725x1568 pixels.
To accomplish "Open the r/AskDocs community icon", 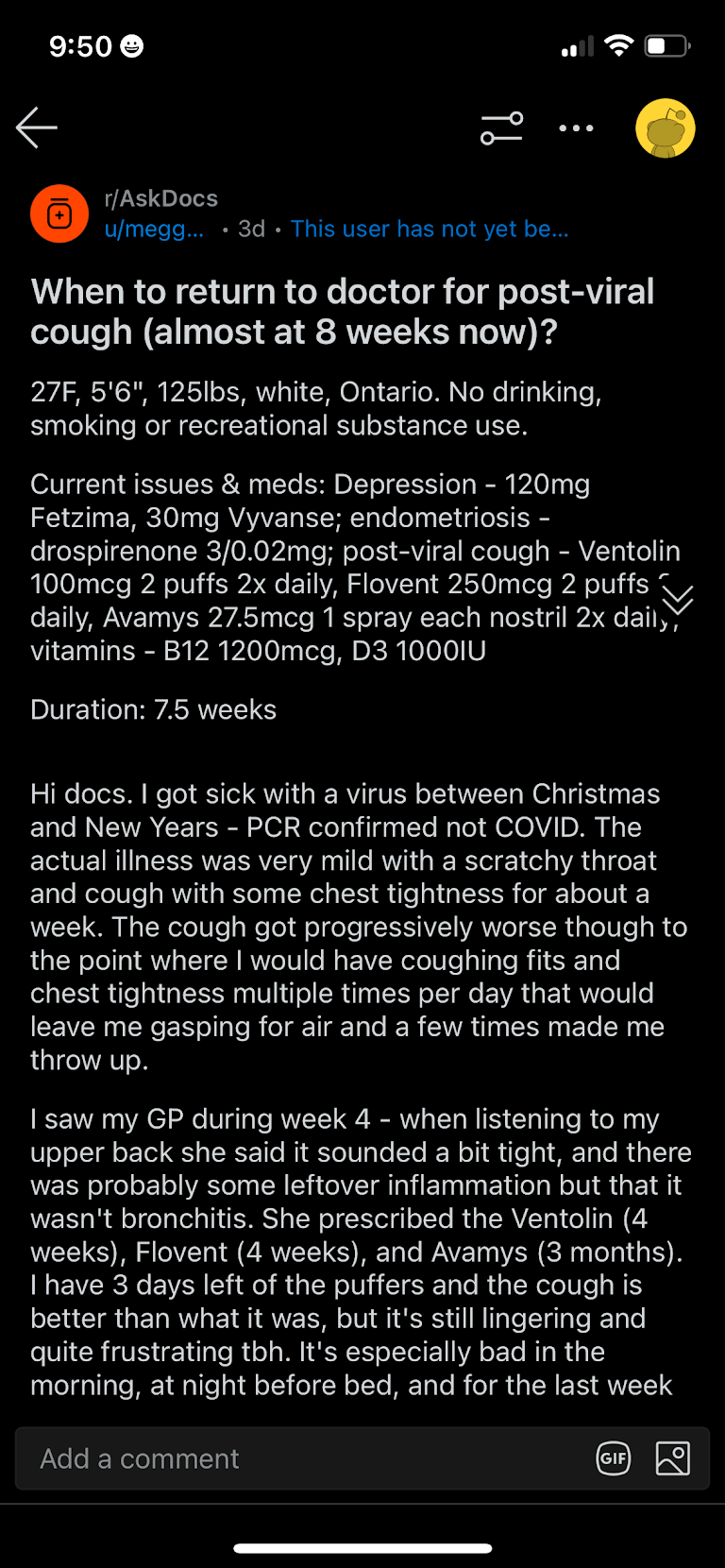I will 59,214.
